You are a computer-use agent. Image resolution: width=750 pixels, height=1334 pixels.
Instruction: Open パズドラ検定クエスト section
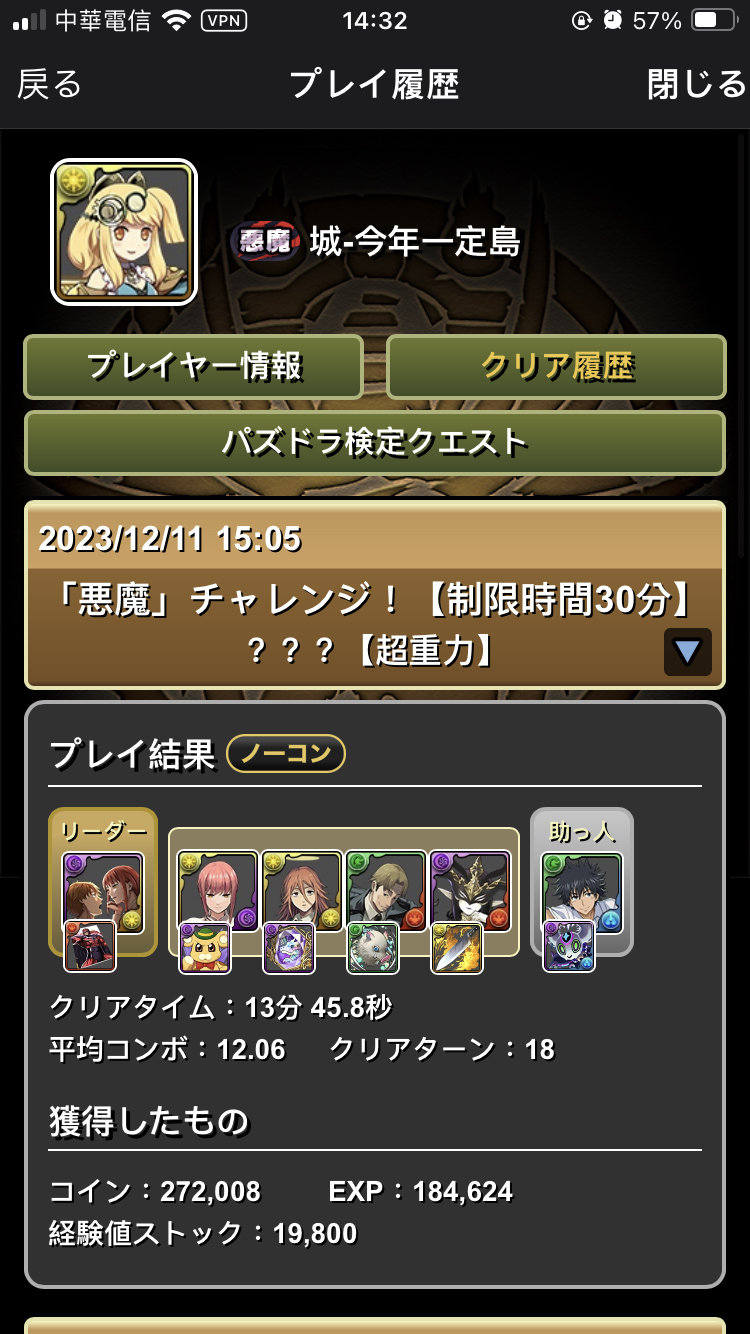[x=374, y=442]
